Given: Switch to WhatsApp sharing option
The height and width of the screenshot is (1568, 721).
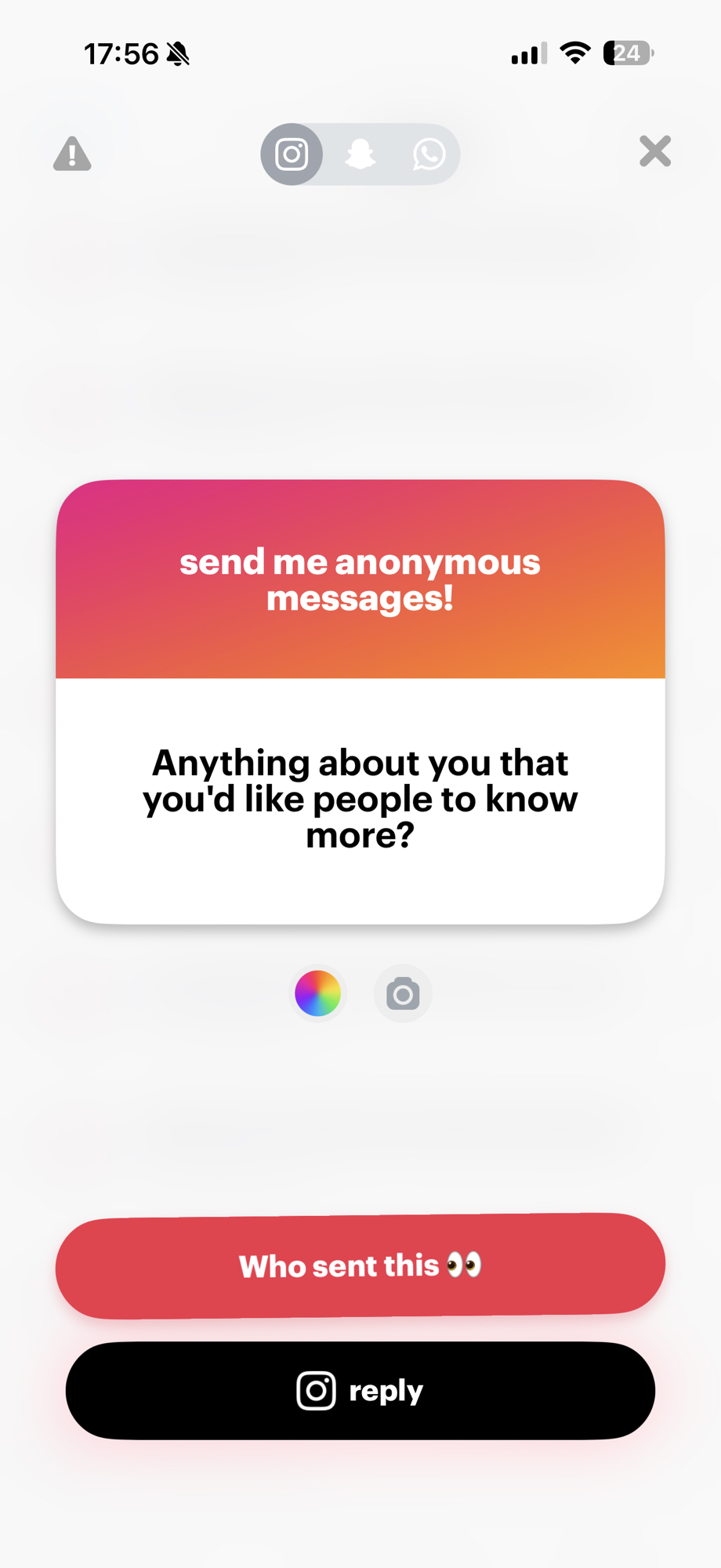Looking at the screenshot, I should (x=429, y=154).
